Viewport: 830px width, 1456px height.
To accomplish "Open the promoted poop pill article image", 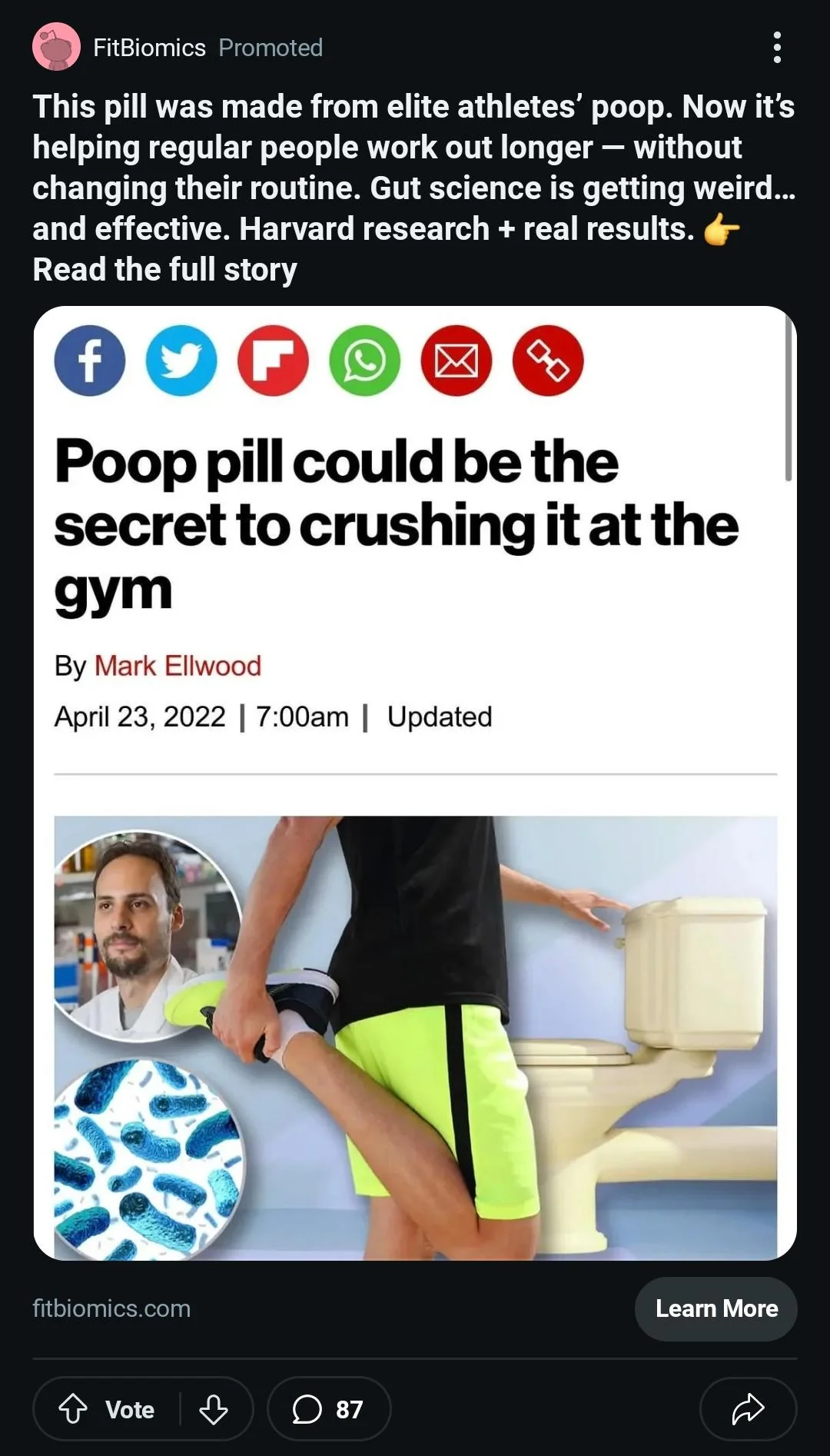I will [x=415, y=783].
